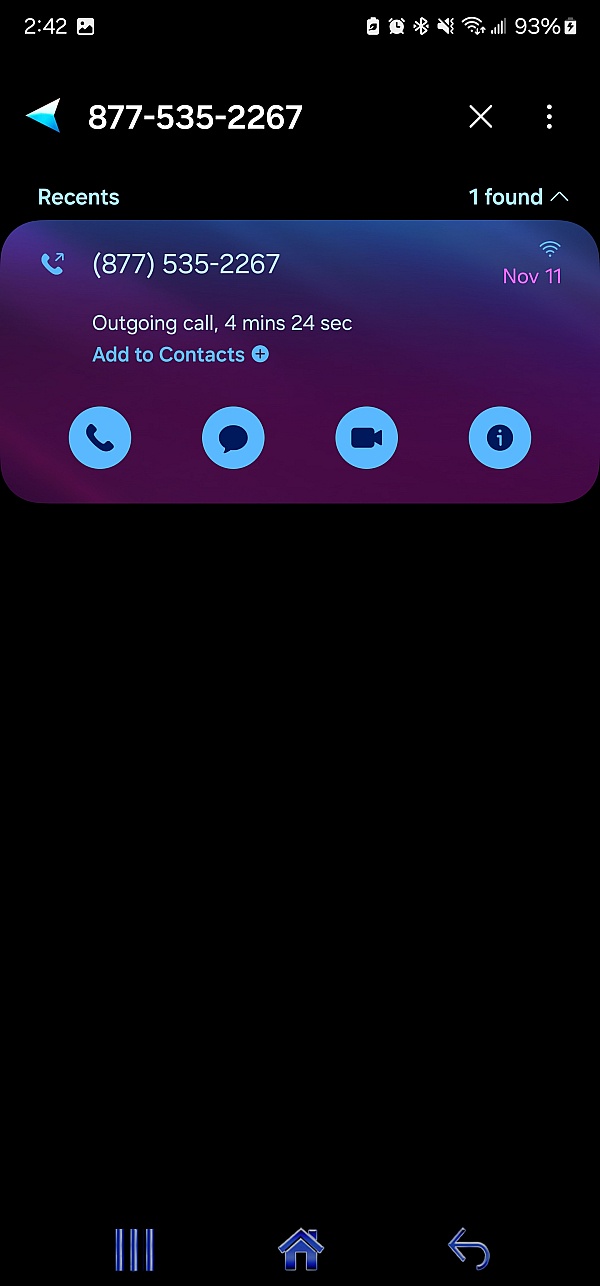Add (877) 535-2267 to Contacts

click(x=180, y=354)
